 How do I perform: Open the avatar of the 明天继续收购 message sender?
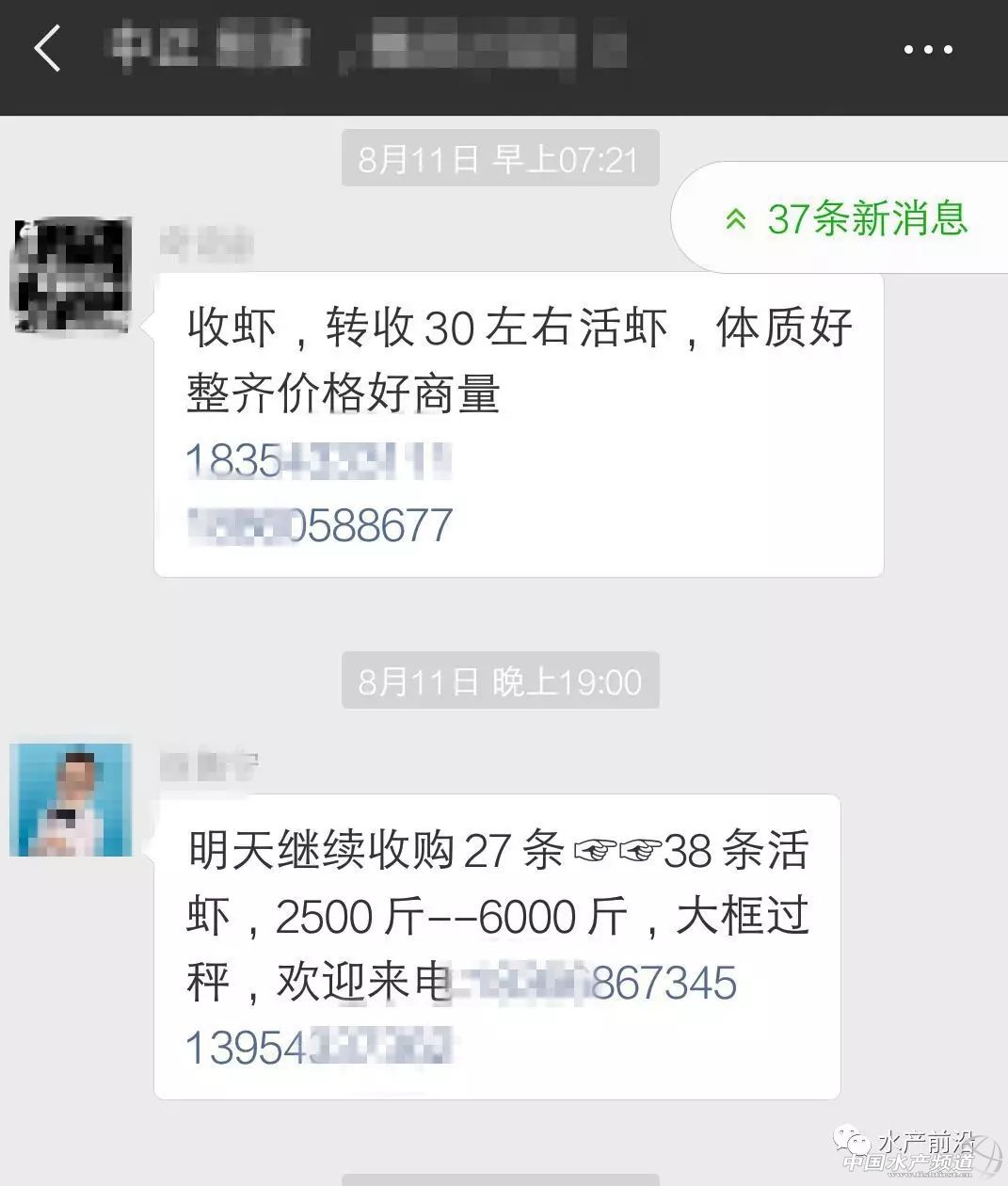coord(71,799)
